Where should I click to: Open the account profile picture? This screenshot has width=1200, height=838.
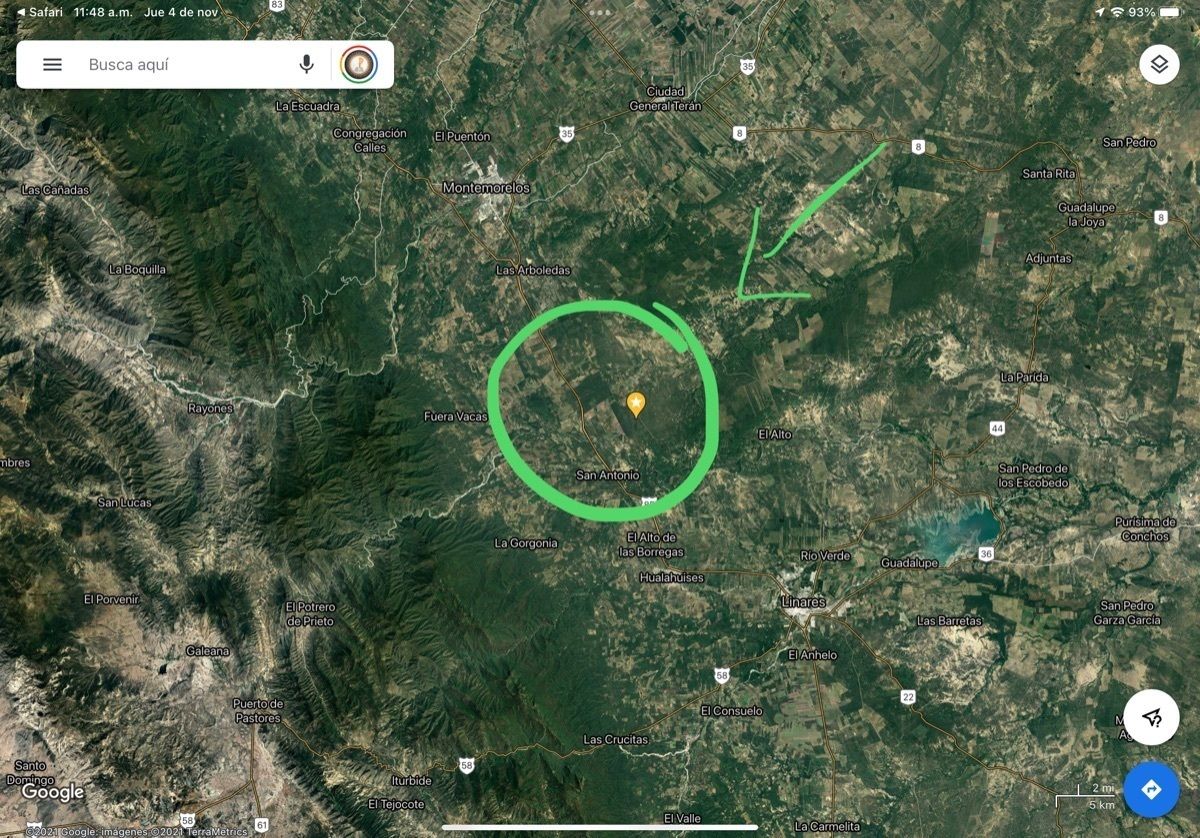359,65
